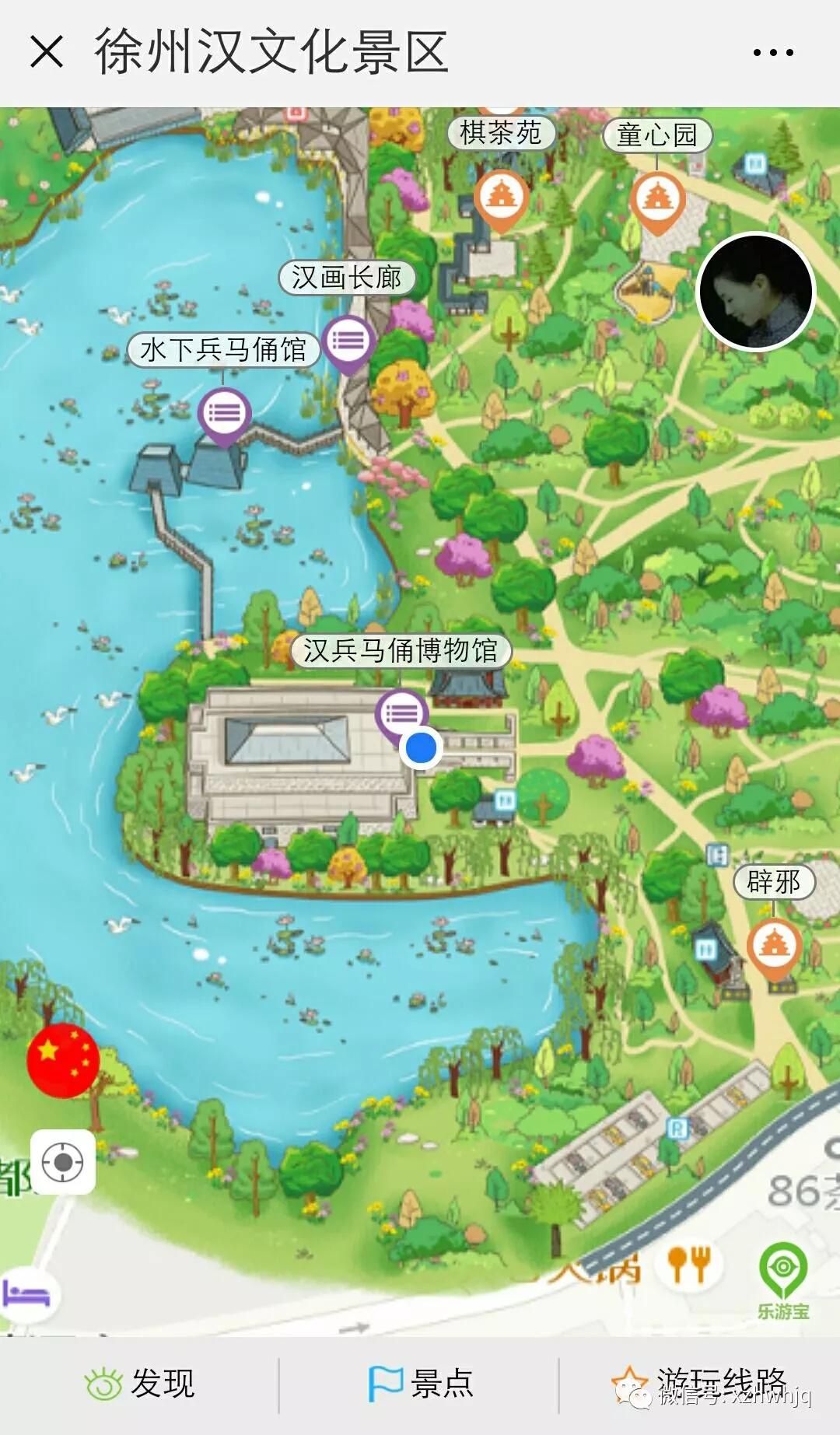Open the three-dot overflow menu
Image resolution: width=840 pixels, height=1435 pixels.
(x=772, y=53)
